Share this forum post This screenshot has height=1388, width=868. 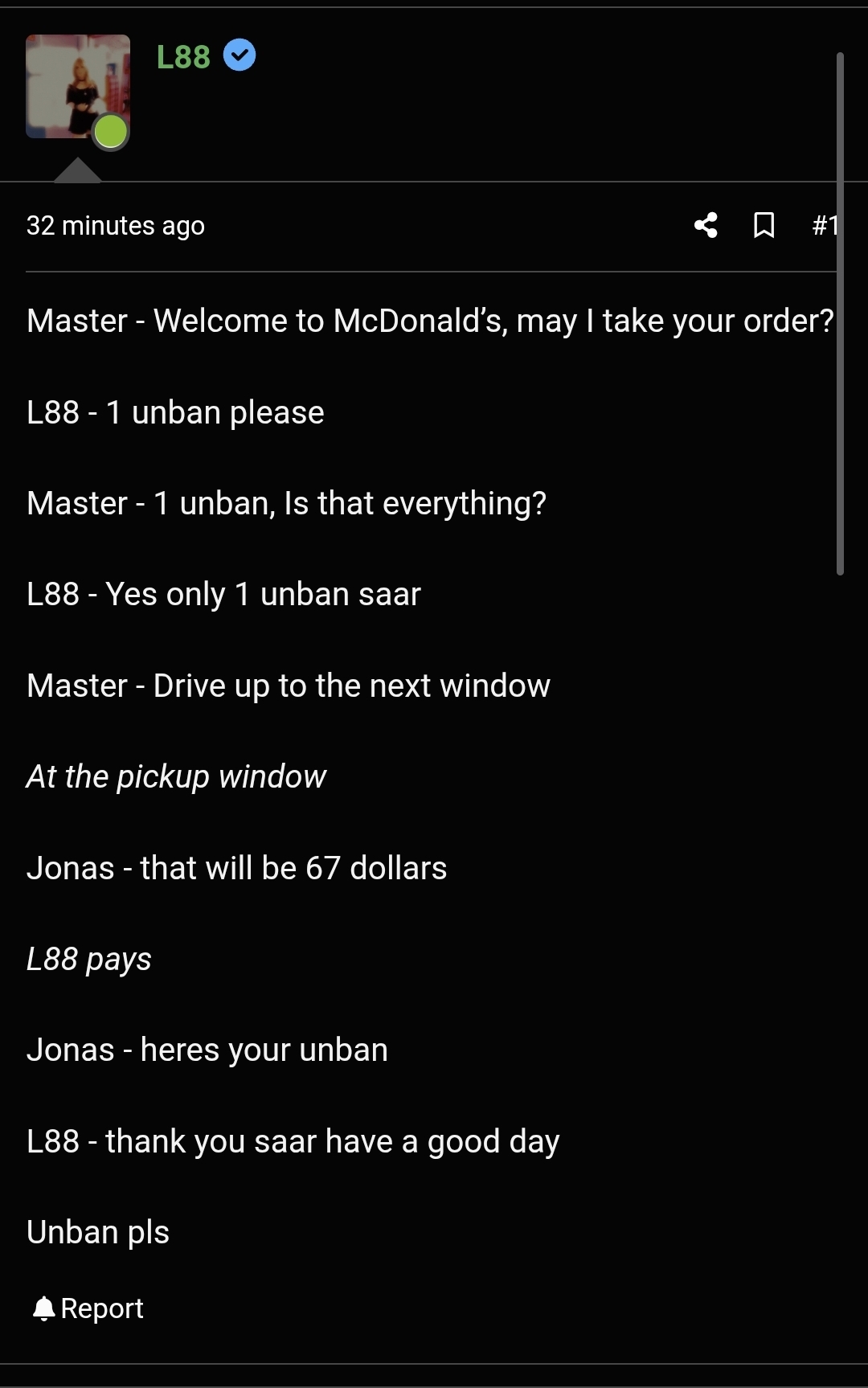point(706,226)
